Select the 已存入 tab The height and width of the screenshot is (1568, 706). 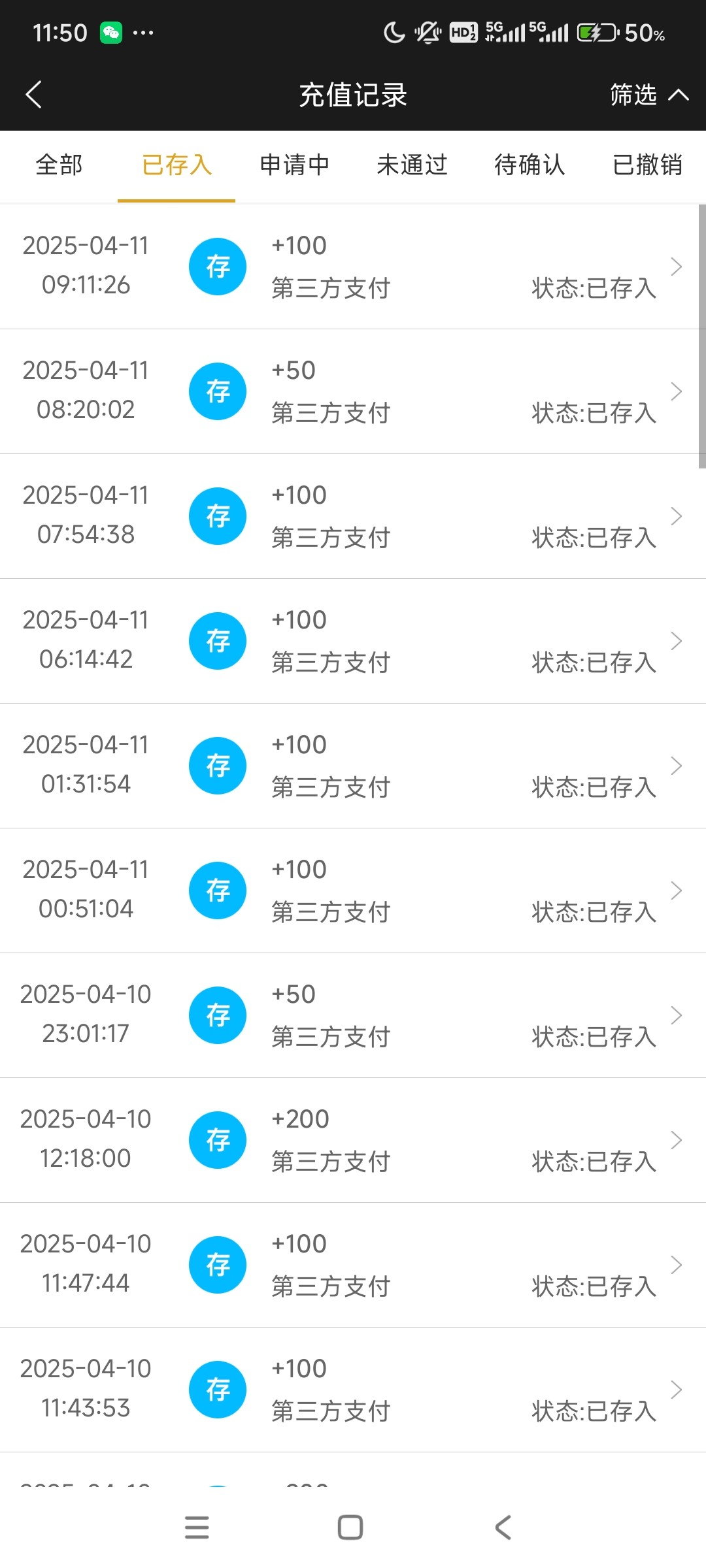pos(176,165)
